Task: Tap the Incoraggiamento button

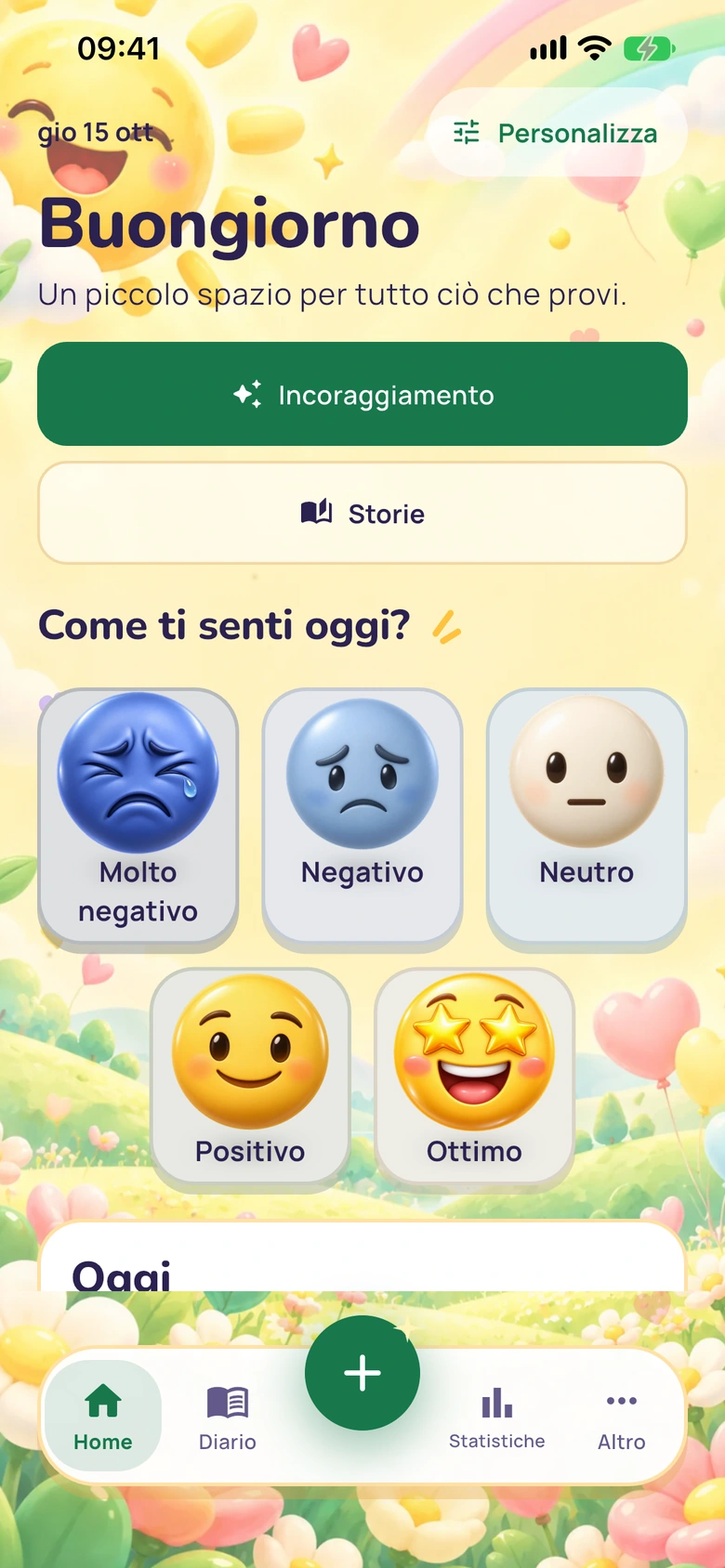Action: tap(362, 394)
